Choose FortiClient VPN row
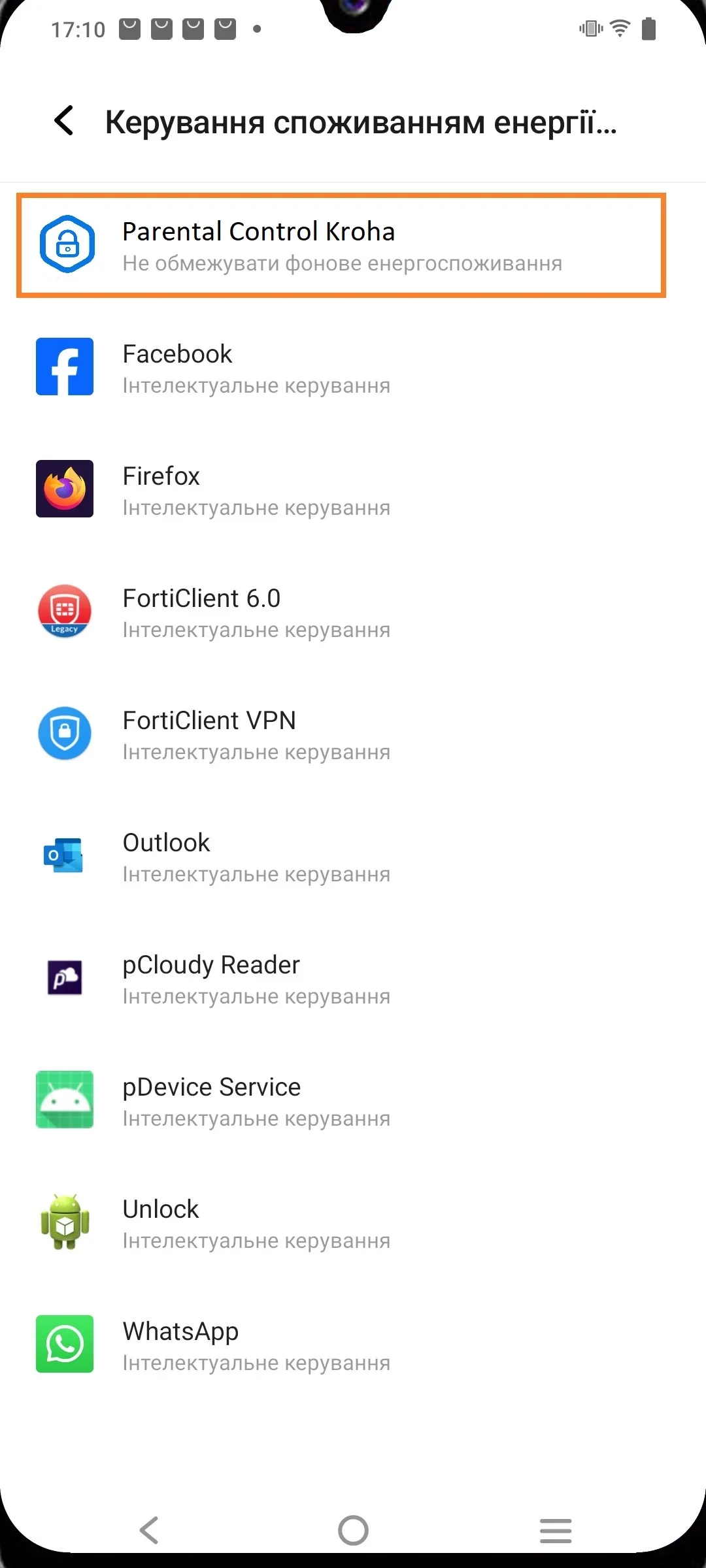706x1568 pixels. pyautogui.click(x=340, y=734)
